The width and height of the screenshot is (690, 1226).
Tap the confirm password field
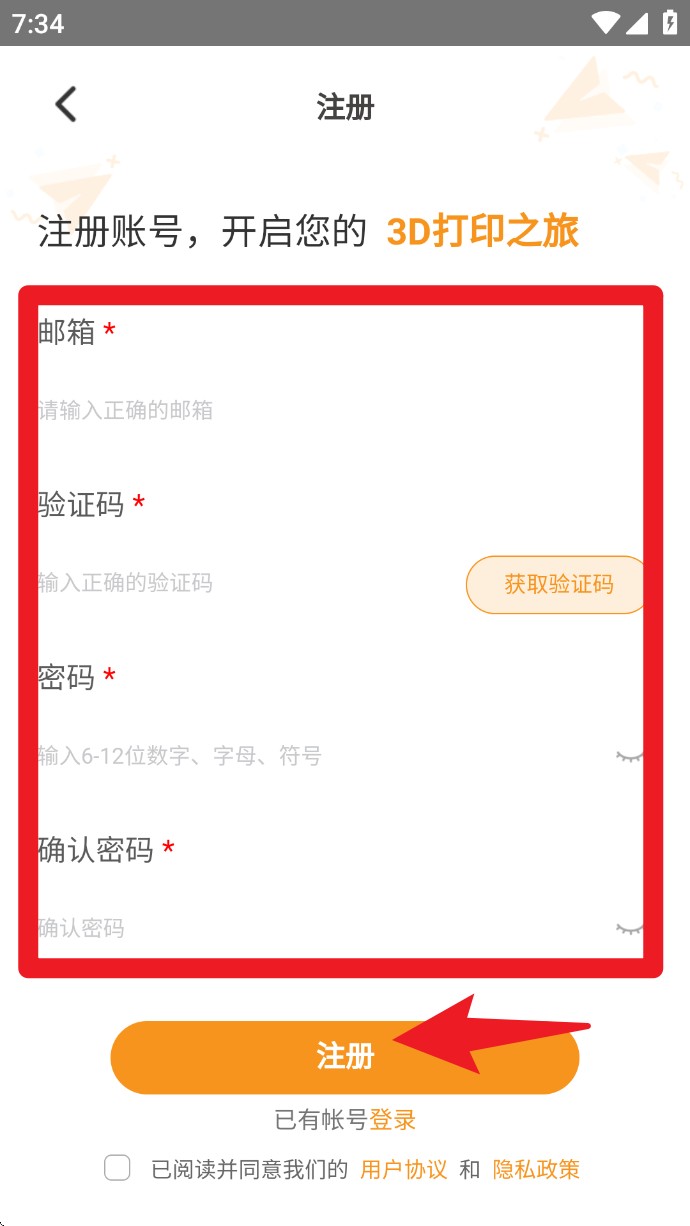(x=300, y=928)
